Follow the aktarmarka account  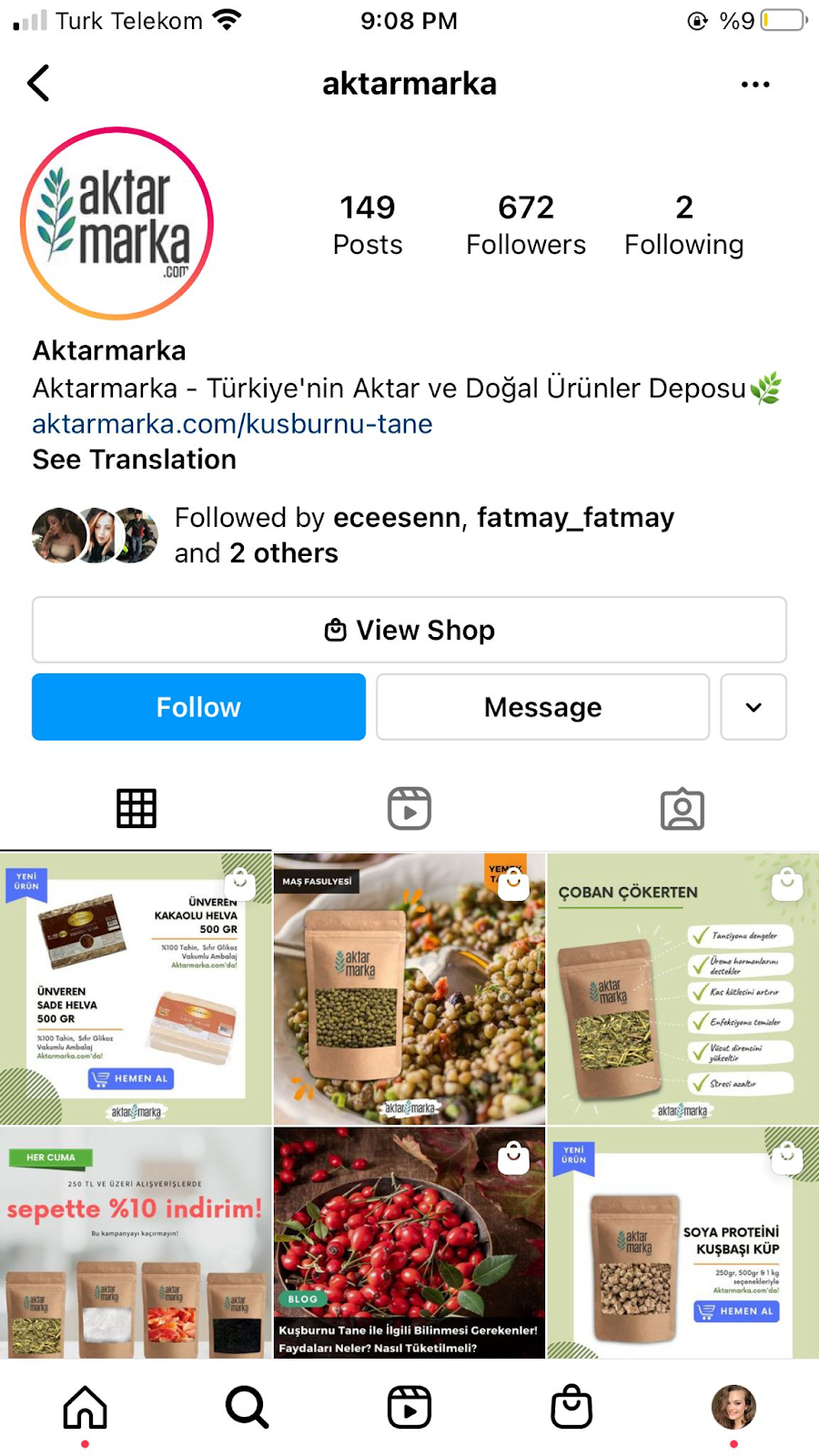click(x=198, y=707)
